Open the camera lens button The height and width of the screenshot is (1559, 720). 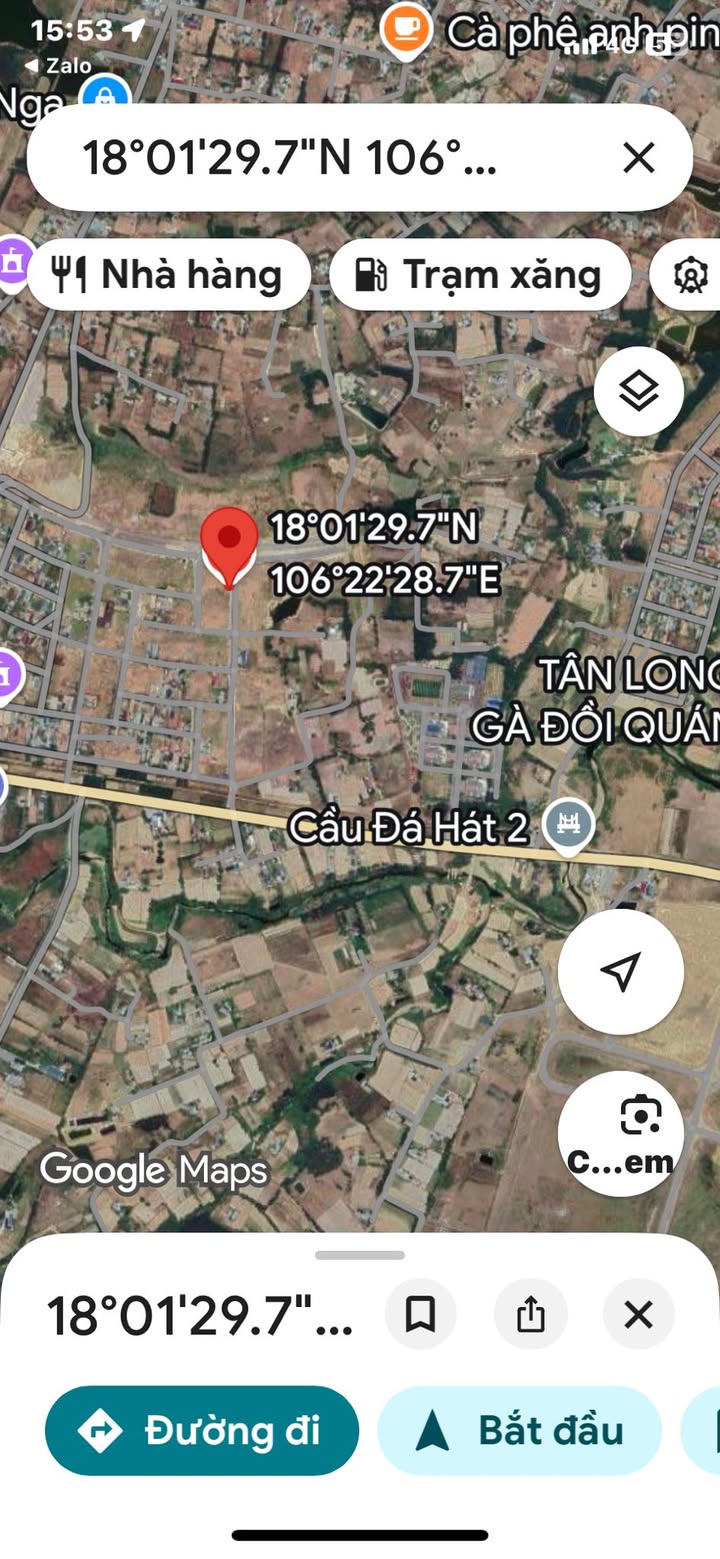click(620, 1133)
